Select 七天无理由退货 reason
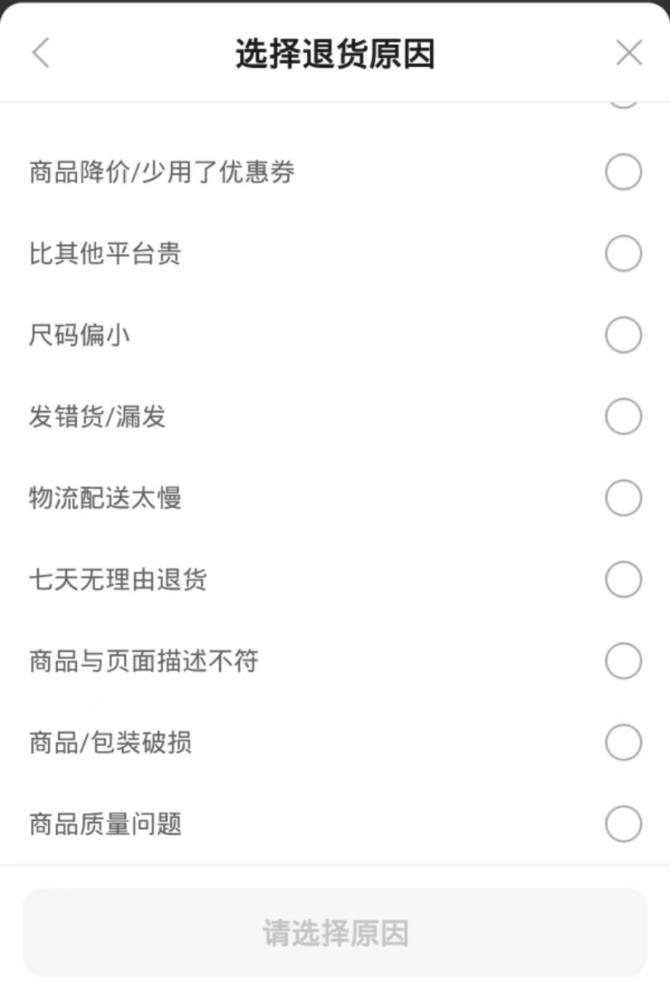The height and width of the screenshot is (999, 670). coord(623,580)
